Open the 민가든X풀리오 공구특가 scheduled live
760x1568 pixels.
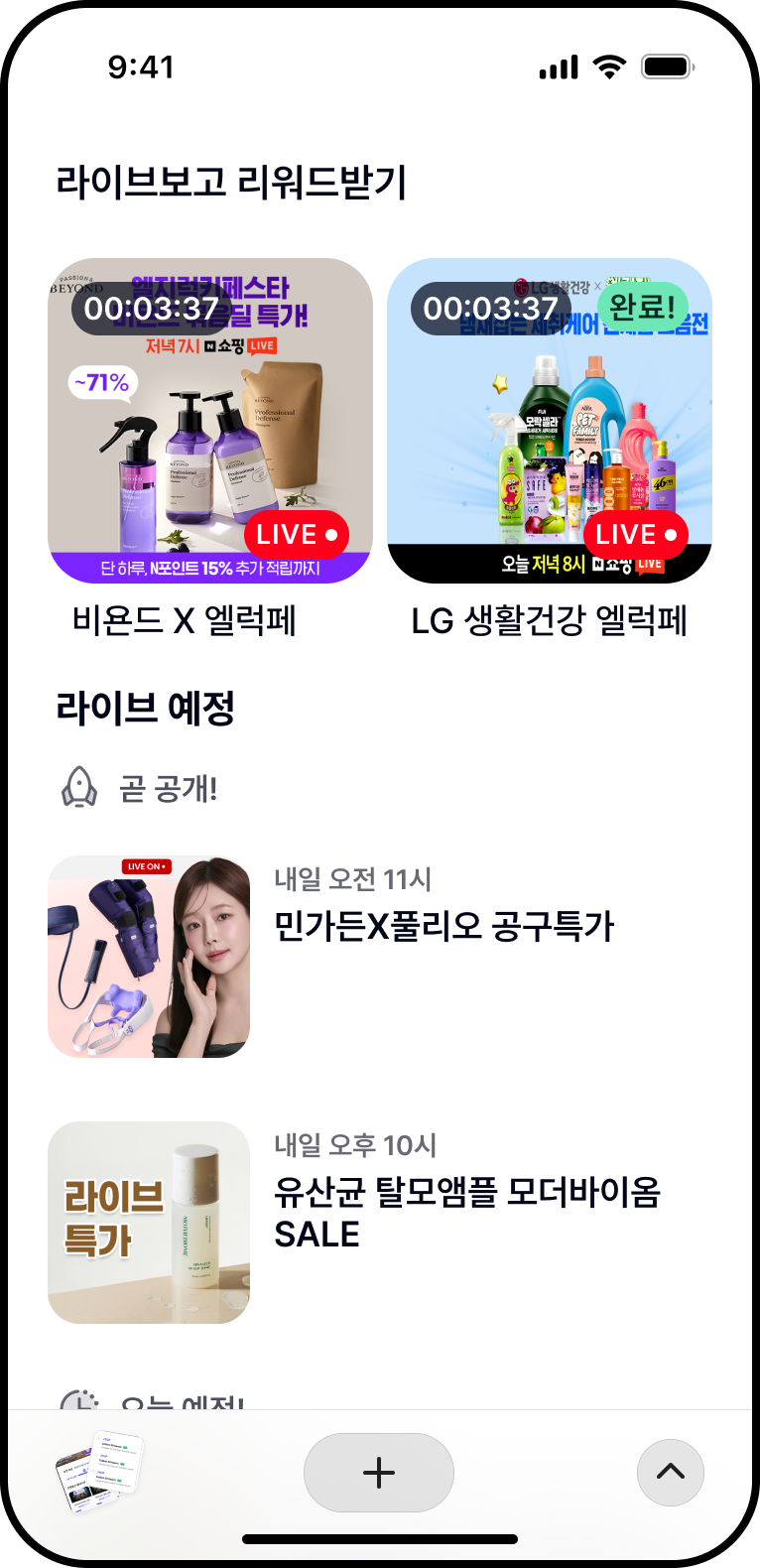click(380, 957)
